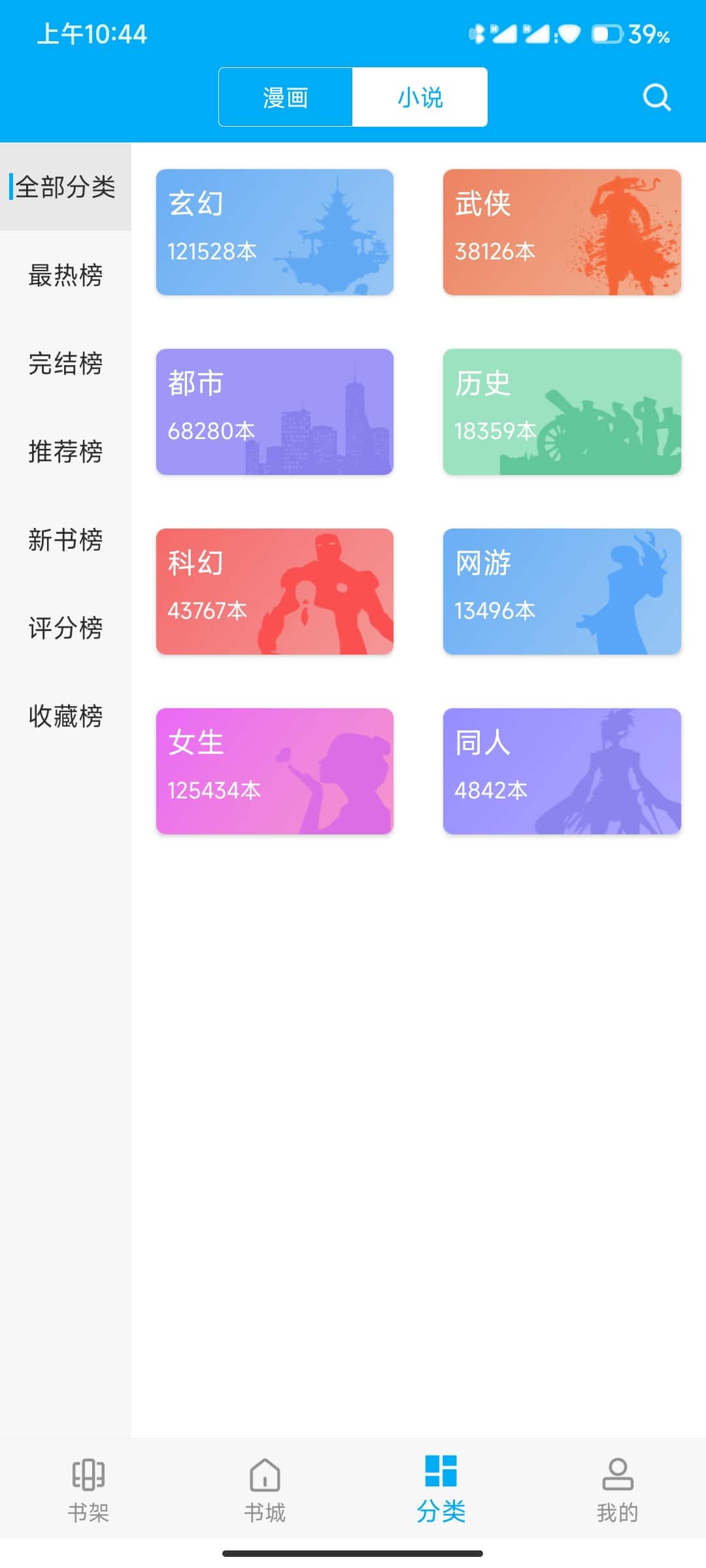View the 推荐榜 ranking
This screenshot has height=1568, width=706.
coord(65,451)
